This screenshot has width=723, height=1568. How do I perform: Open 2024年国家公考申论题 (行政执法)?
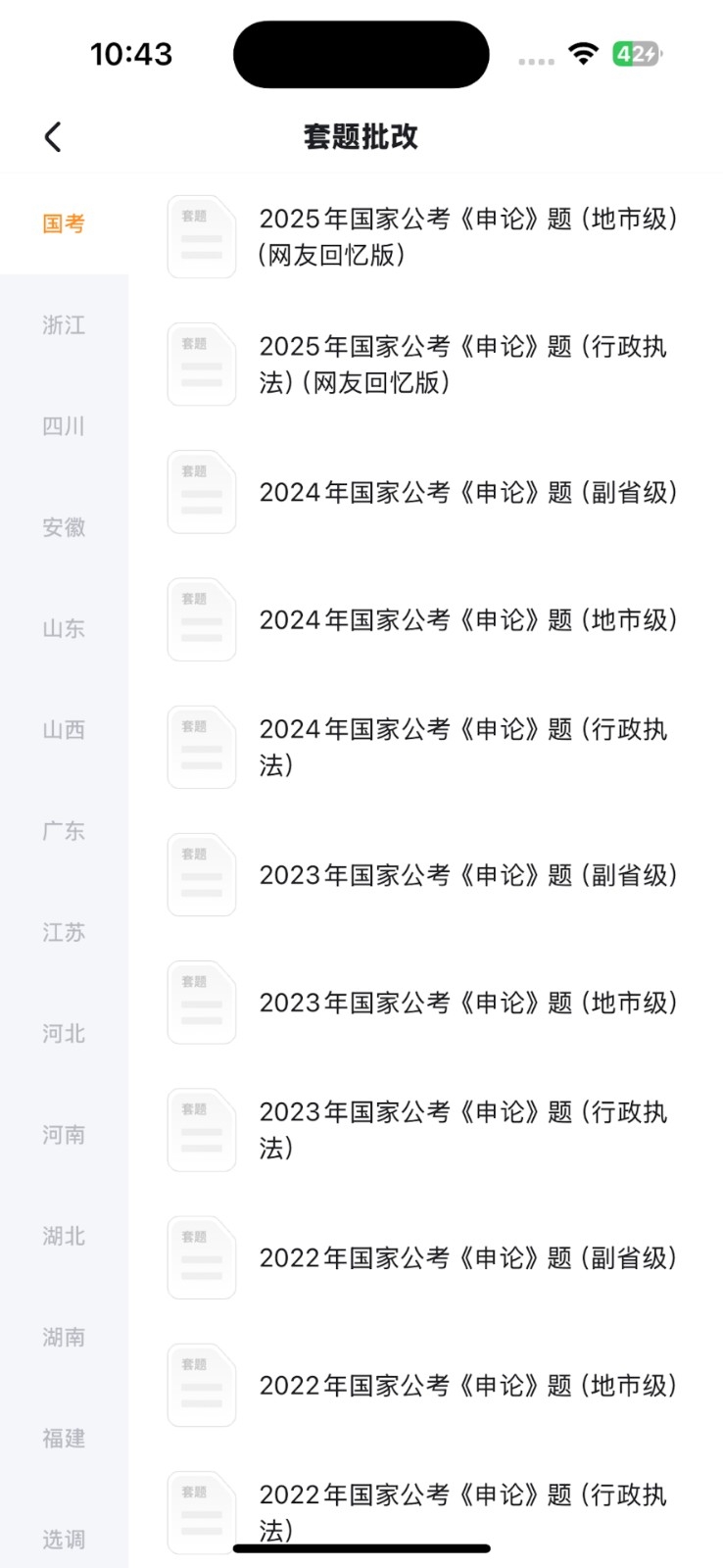[425, 747]
